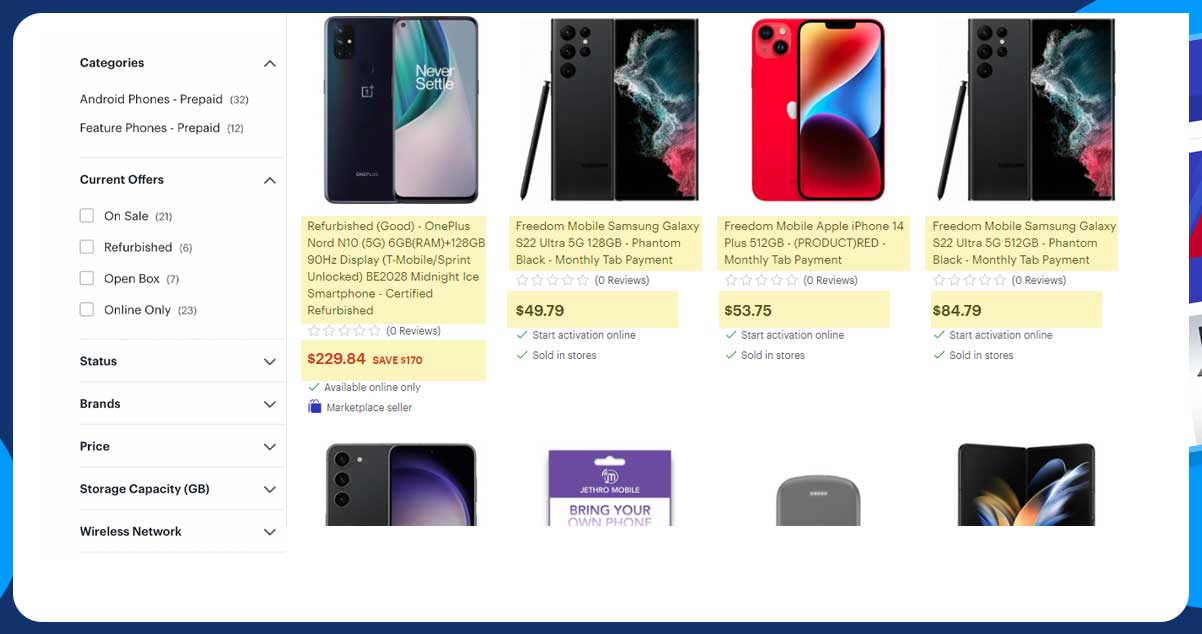Open the refurbished OnePlus Nord N10 product

(395, 267)
